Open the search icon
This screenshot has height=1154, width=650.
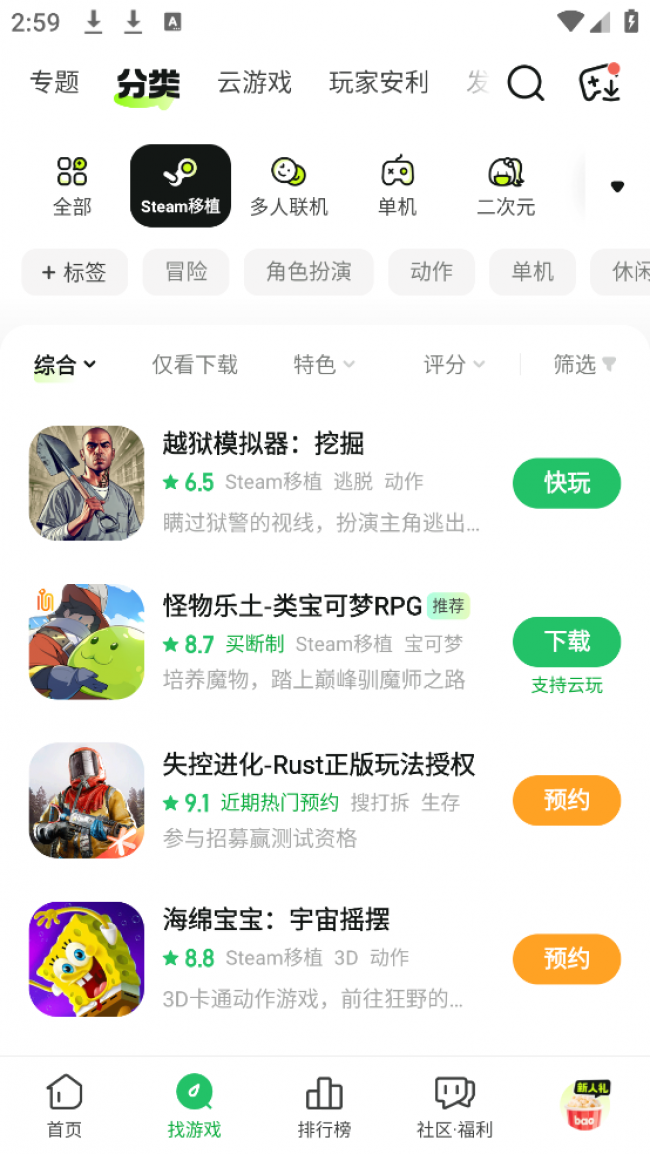click(x=526, y=83)
